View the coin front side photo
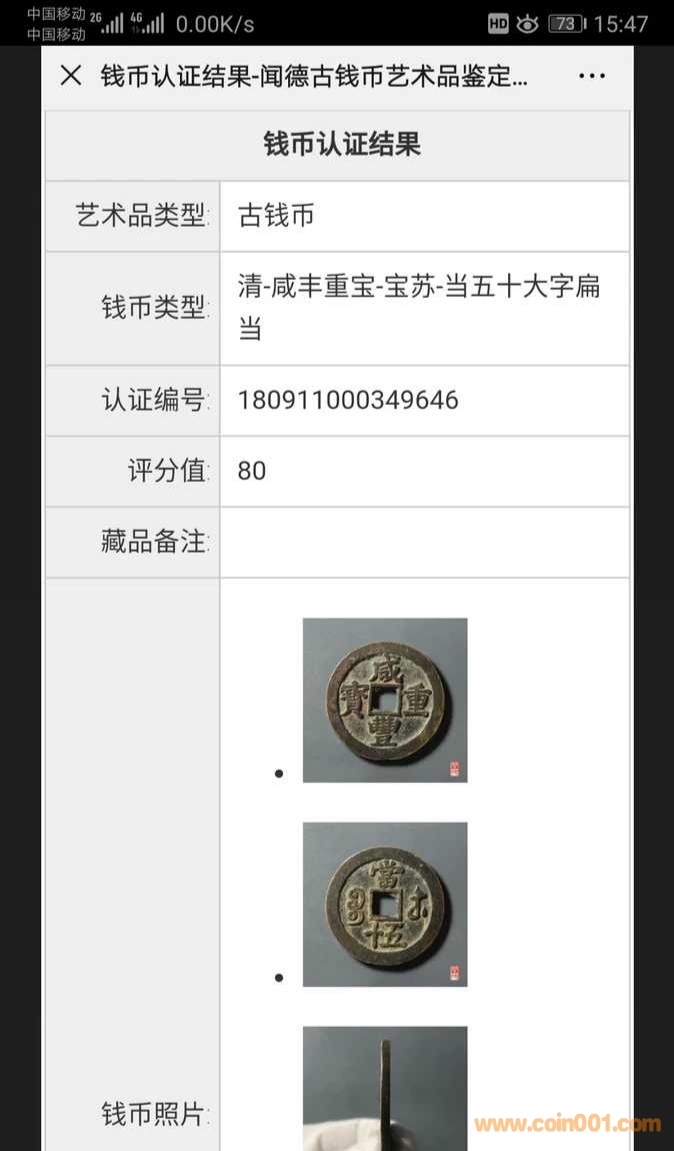 pos(385,700)
